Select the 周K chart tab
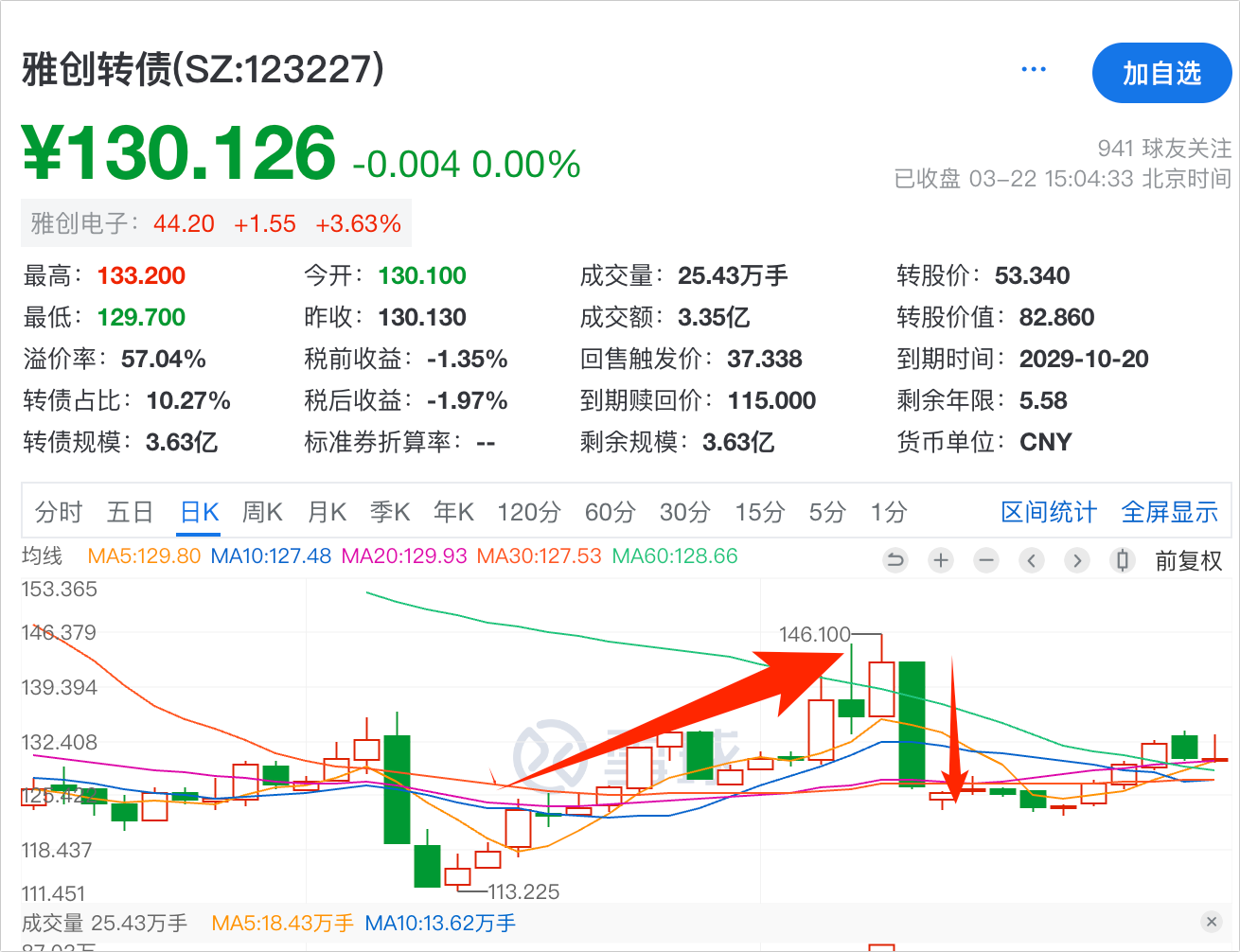Viewport: 1240px width, 952px height. (x=262, y=513)
